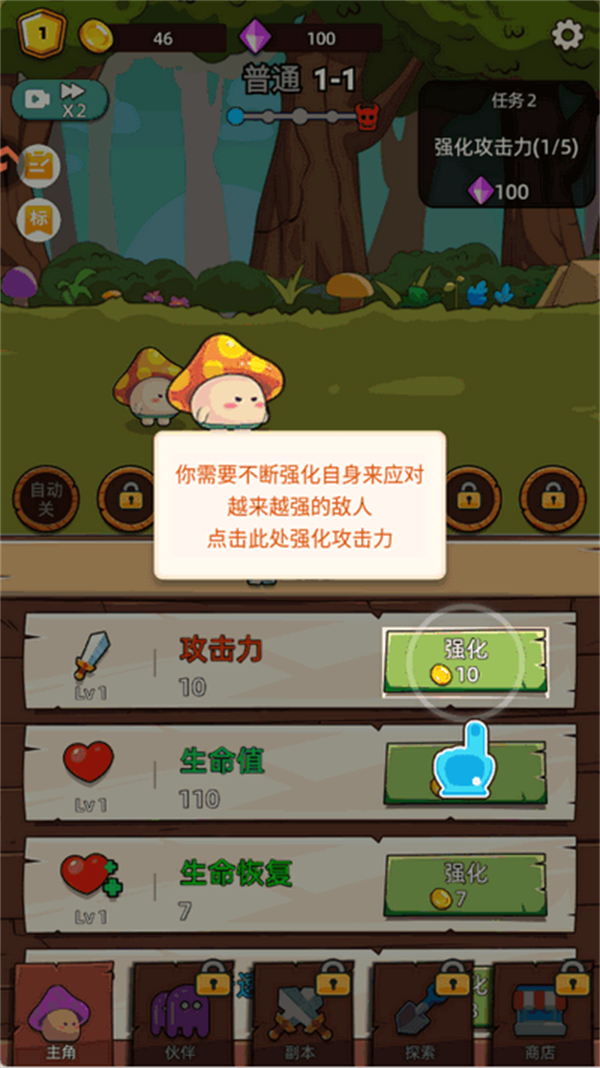Switch to the 探索 tab

[x=421, y=1015]
